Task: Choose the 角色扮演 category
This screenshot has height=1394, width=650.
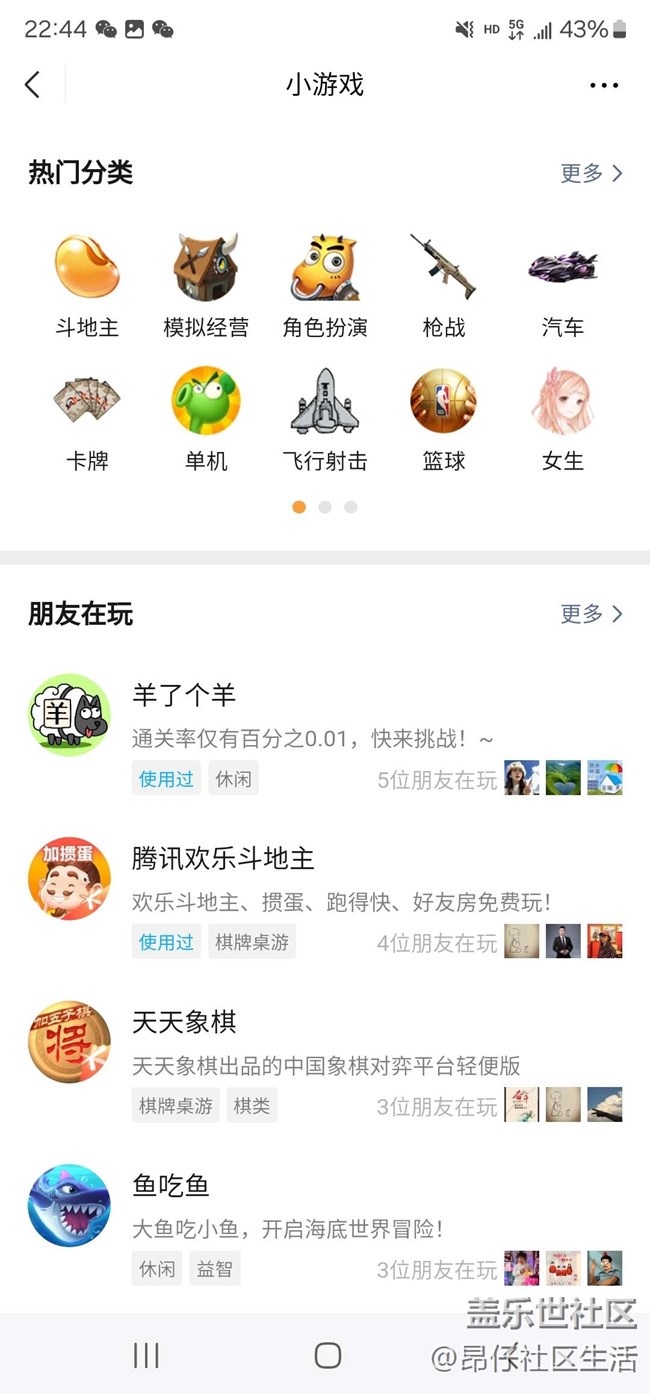Action: [x=325, y=285]
